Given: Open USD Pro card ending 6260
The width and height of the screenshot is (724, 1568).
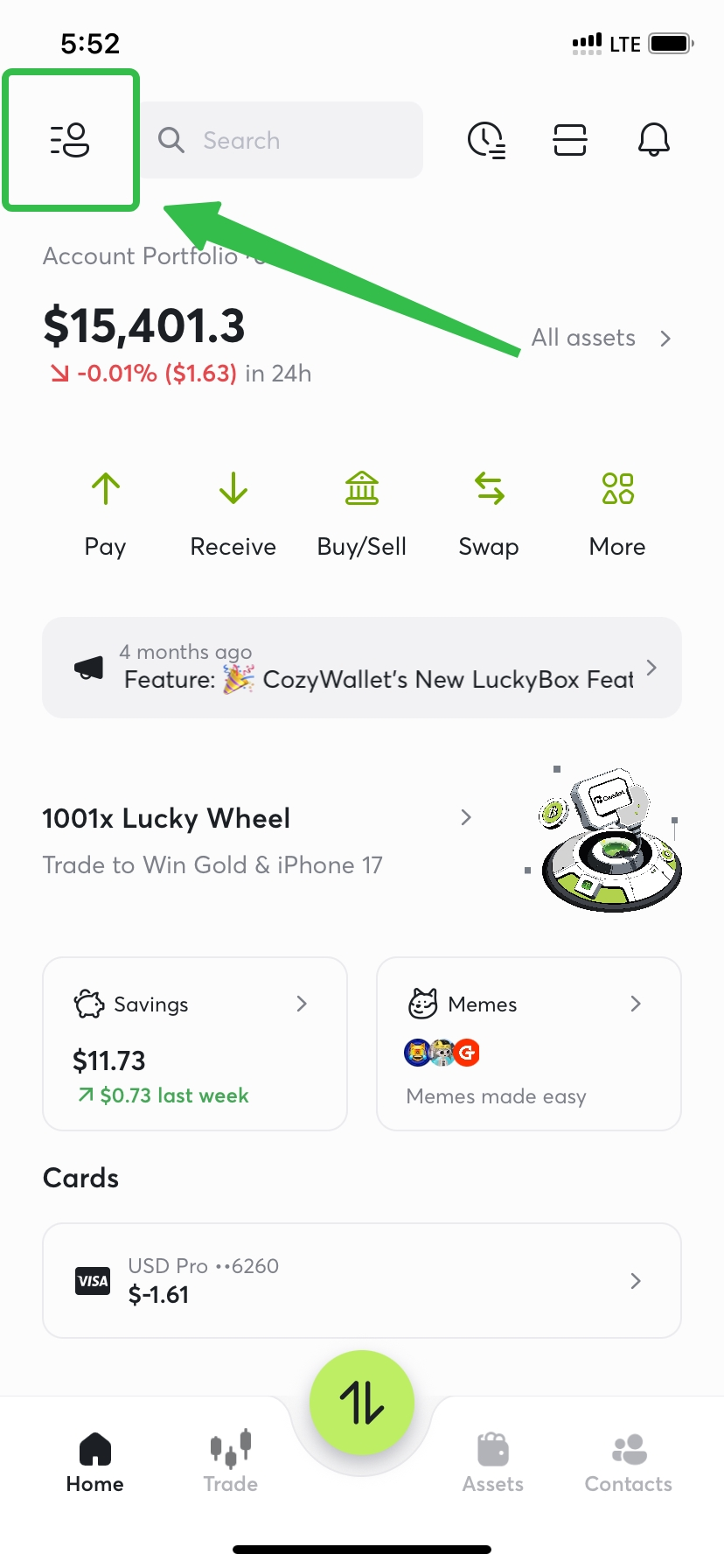Looking at the screenshot, I should (362, 1280).
